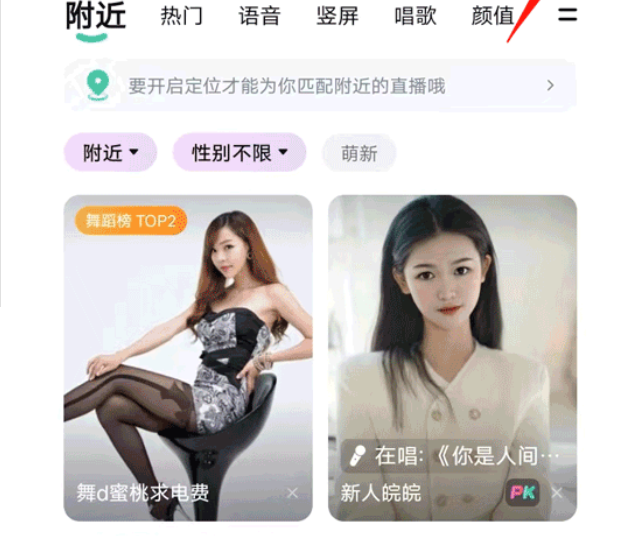Expand the 性别不限 gender filter
The image size is (643, 536).
(x=239, y=153)
